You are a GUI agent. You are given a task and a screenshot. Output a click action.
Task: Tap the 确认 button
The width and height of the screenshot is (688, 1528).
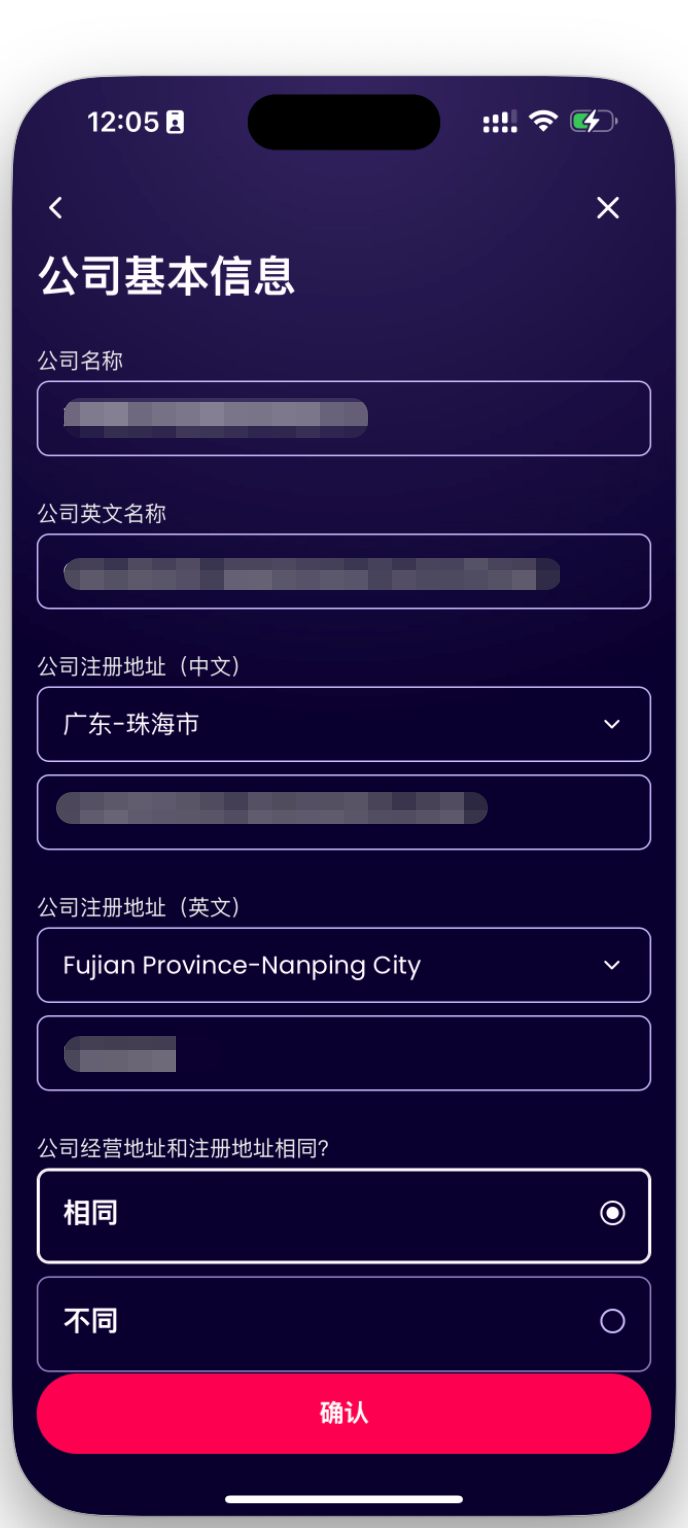tap(344, 1413)
